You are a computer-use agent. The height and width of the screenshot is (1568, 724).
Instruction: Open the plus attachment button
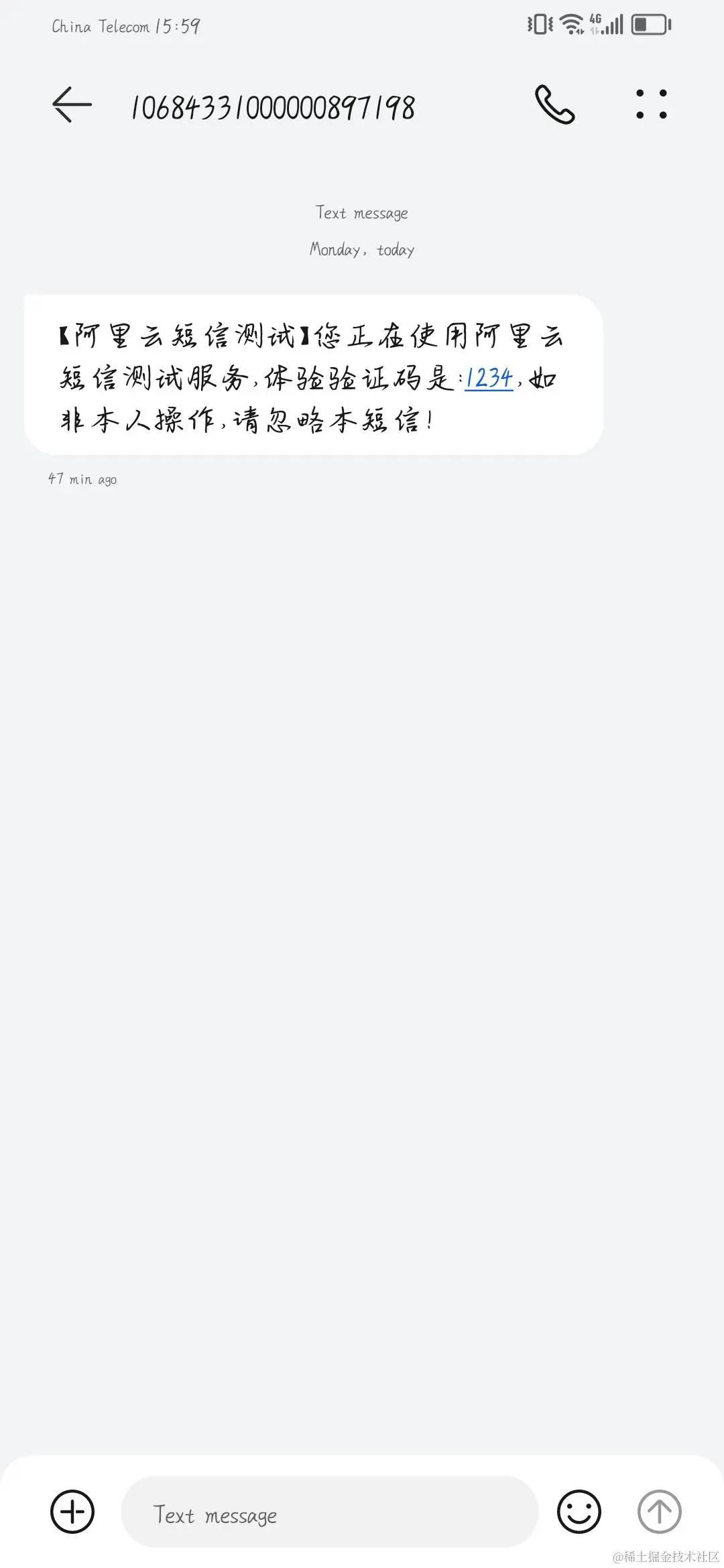[72, 1511]
